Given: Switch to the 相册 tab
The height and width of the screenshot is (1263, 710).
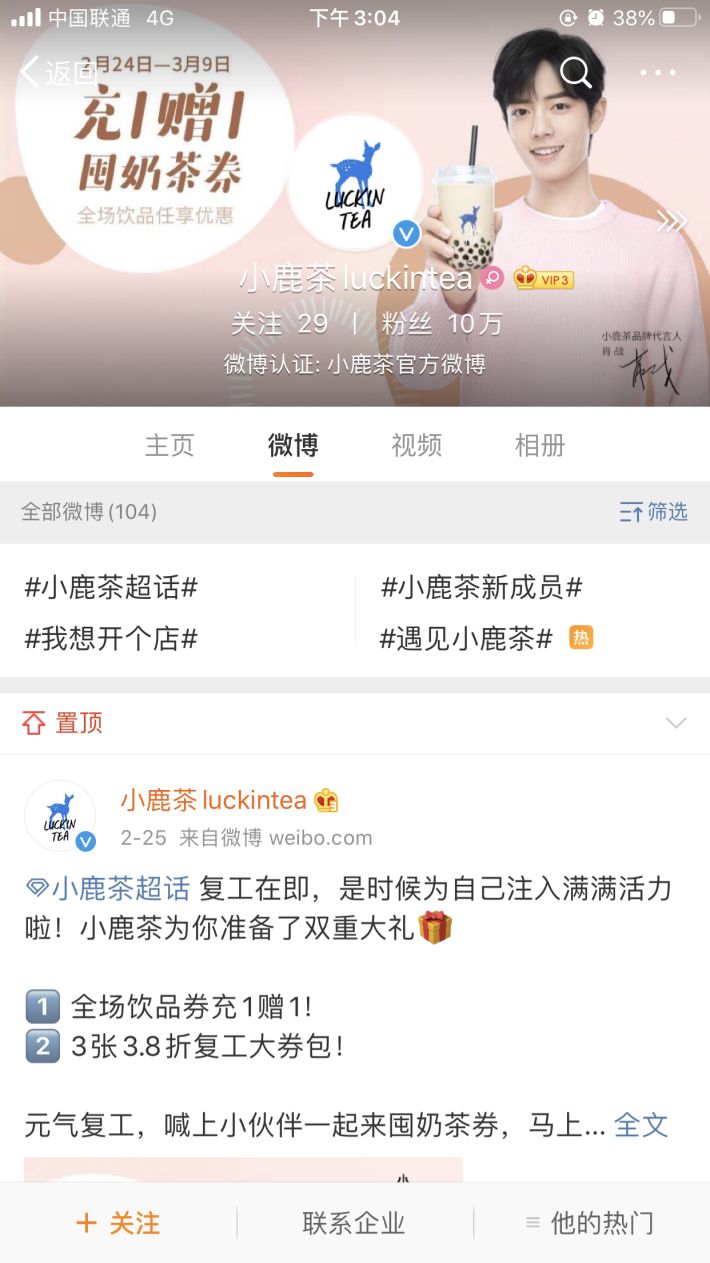Looking at the screenshot, I should pos(540,445).
